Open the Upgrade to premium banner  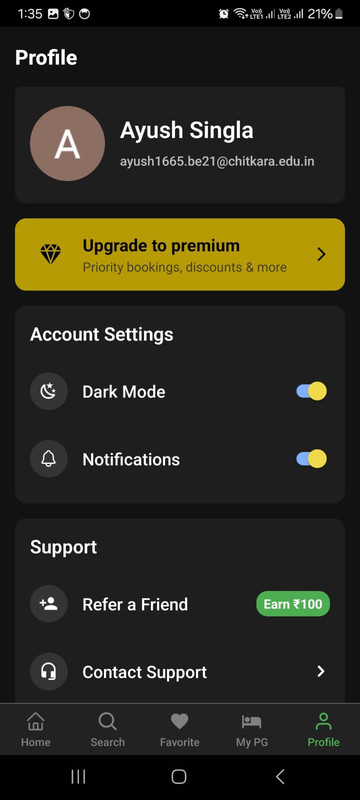pos(179,254)
